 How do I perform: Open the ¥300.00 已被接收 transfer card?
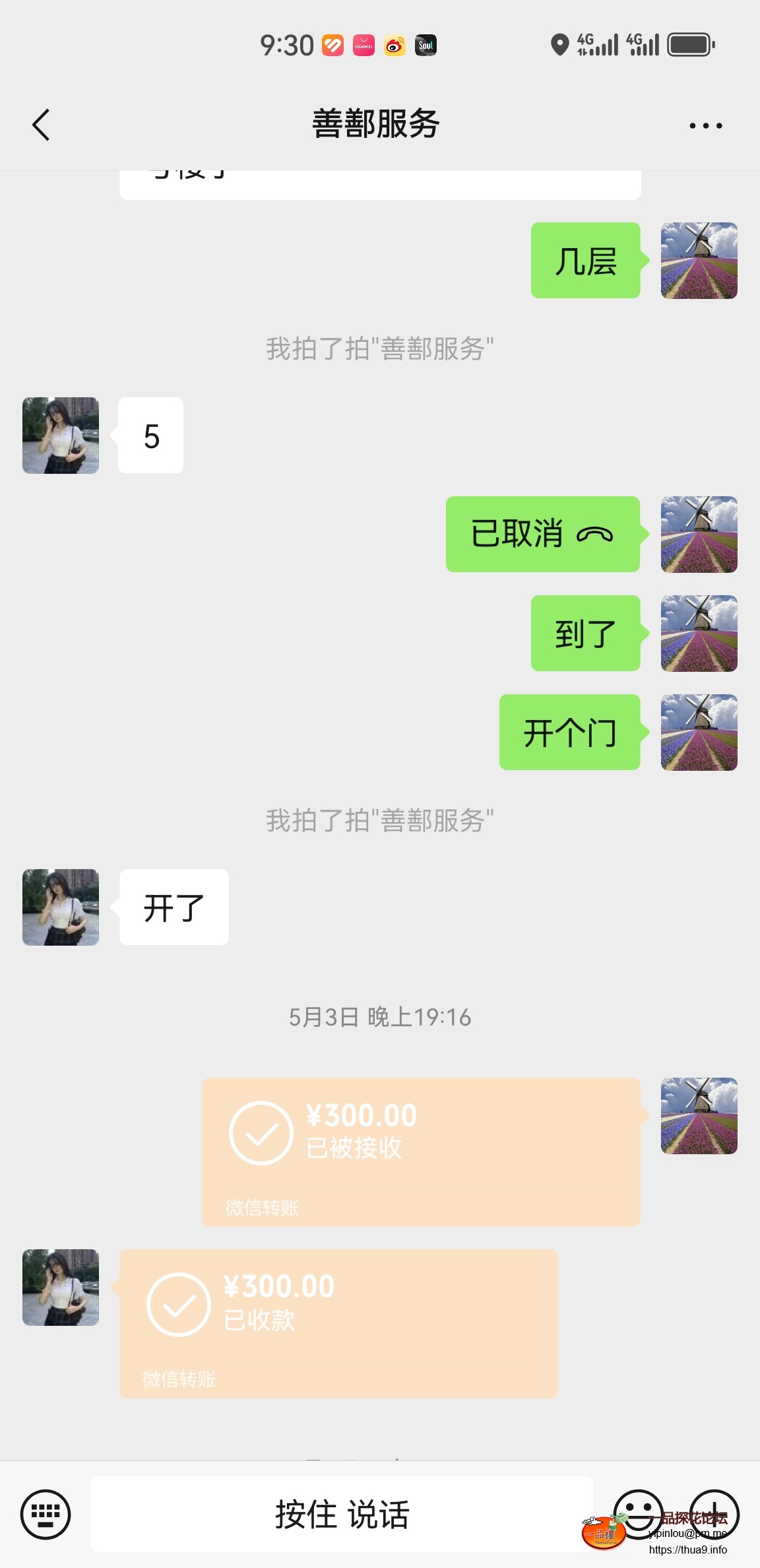(421, 1152)
